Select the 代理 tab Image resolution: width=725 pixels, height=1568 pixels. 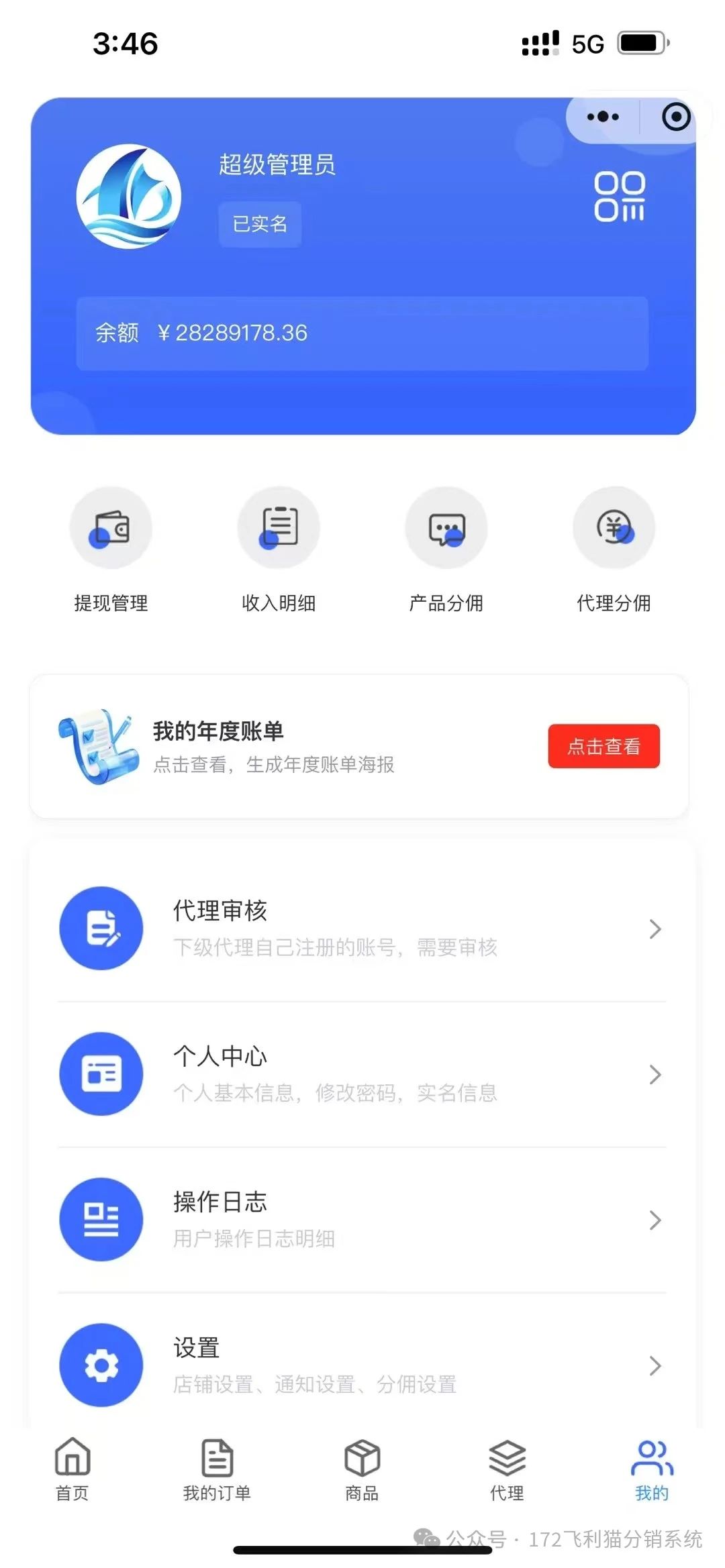pos(507,1469)
